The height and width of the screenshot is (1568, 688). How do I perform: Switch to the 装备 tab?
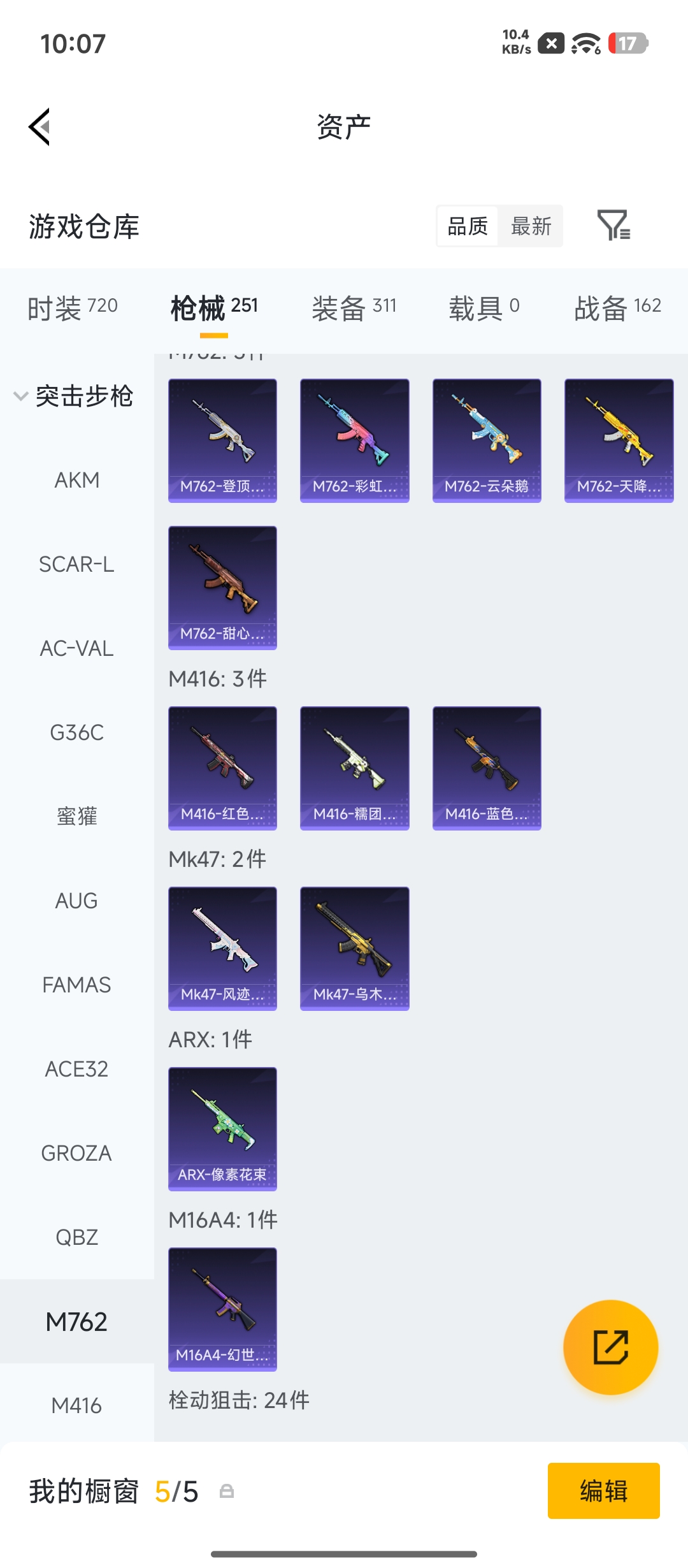pos(354,308)
